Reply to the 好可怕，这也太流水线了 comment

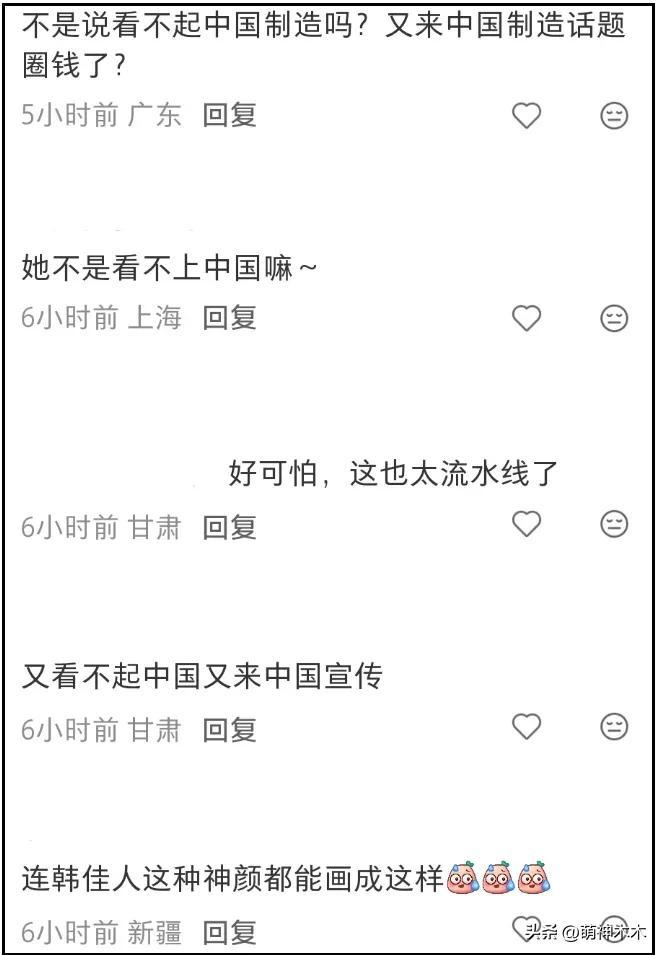(230, 527)
